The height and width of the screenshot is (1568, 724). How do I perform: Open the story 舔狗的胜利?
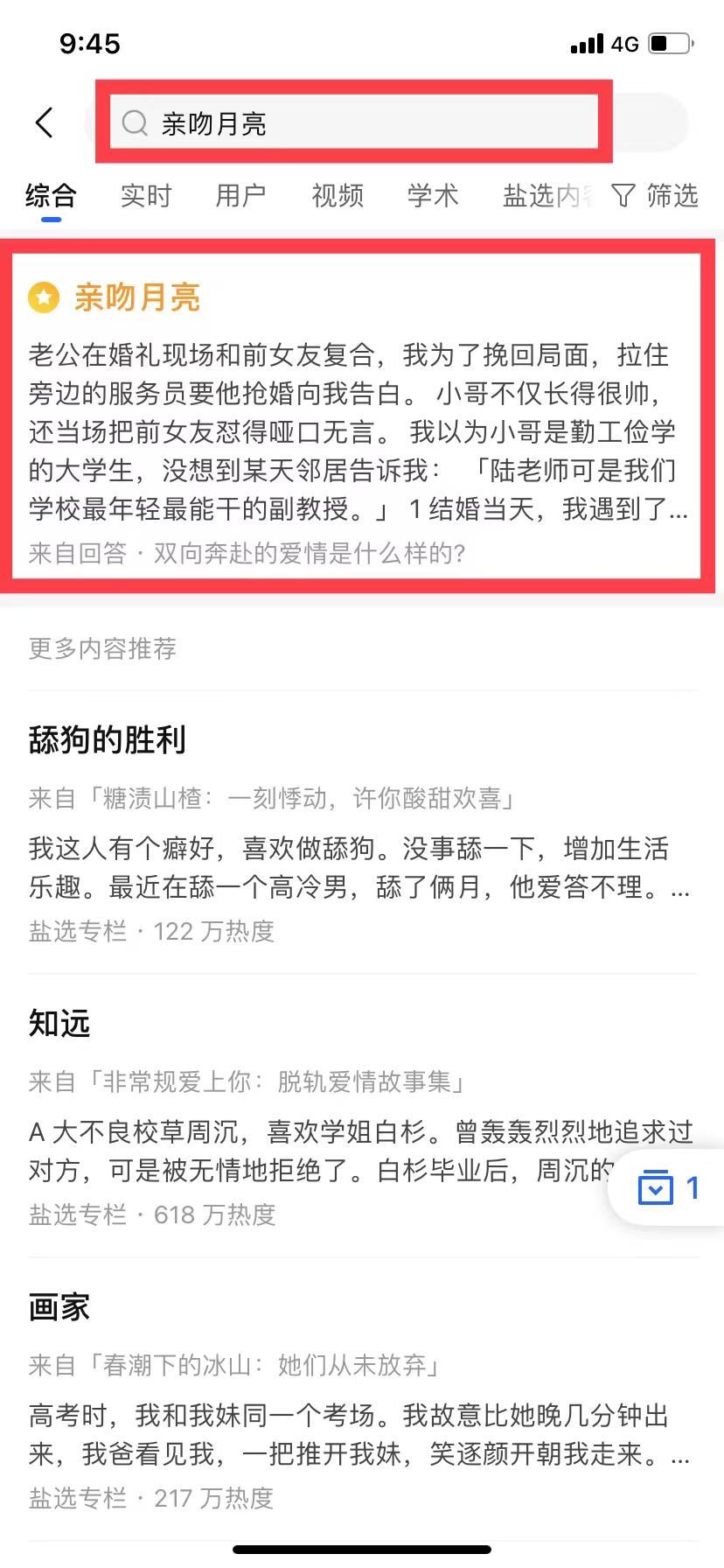pos(108,740)
